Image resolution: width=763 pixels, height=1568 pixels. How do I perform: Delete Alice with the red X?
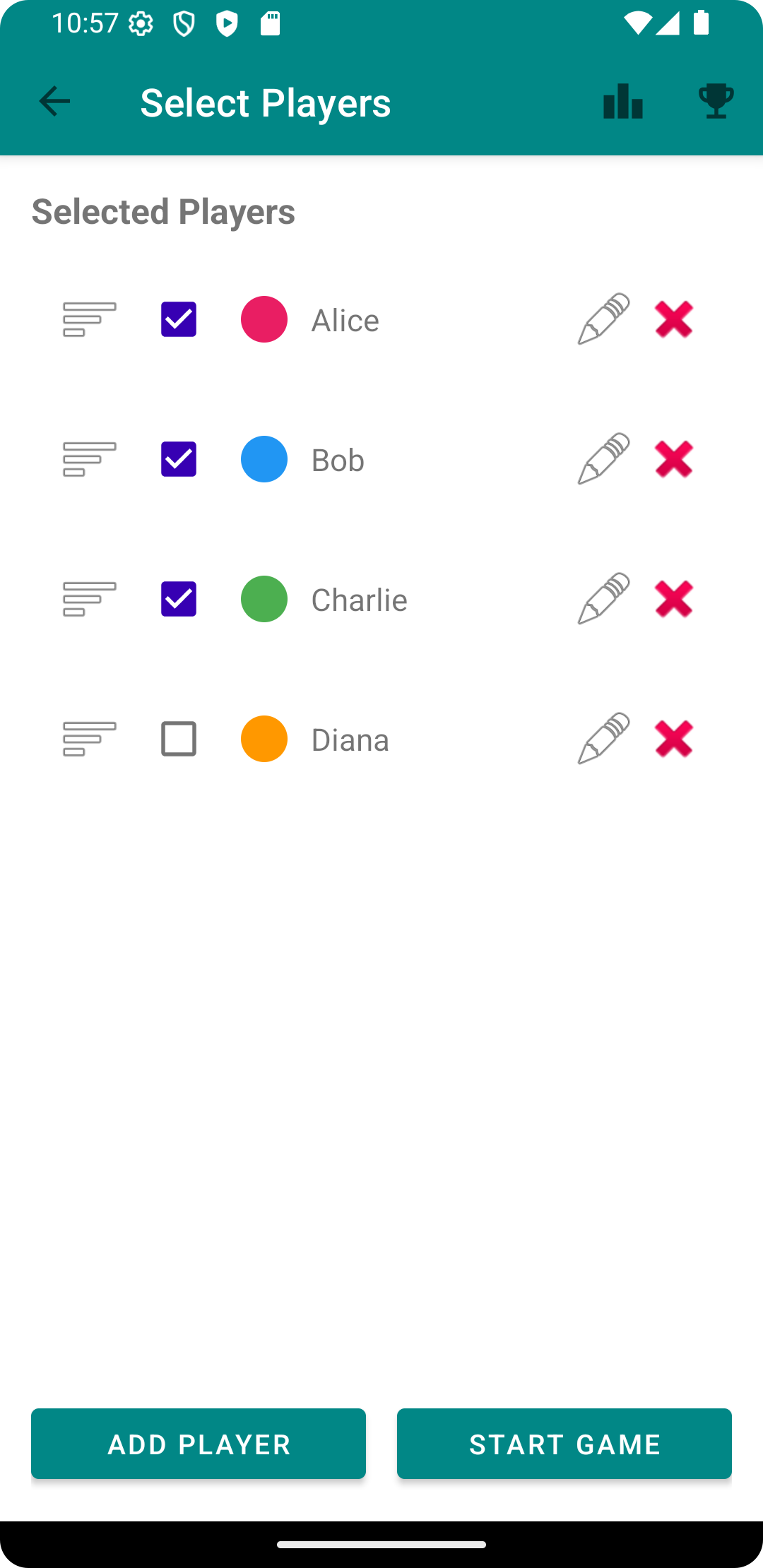(x=674, y=319)
